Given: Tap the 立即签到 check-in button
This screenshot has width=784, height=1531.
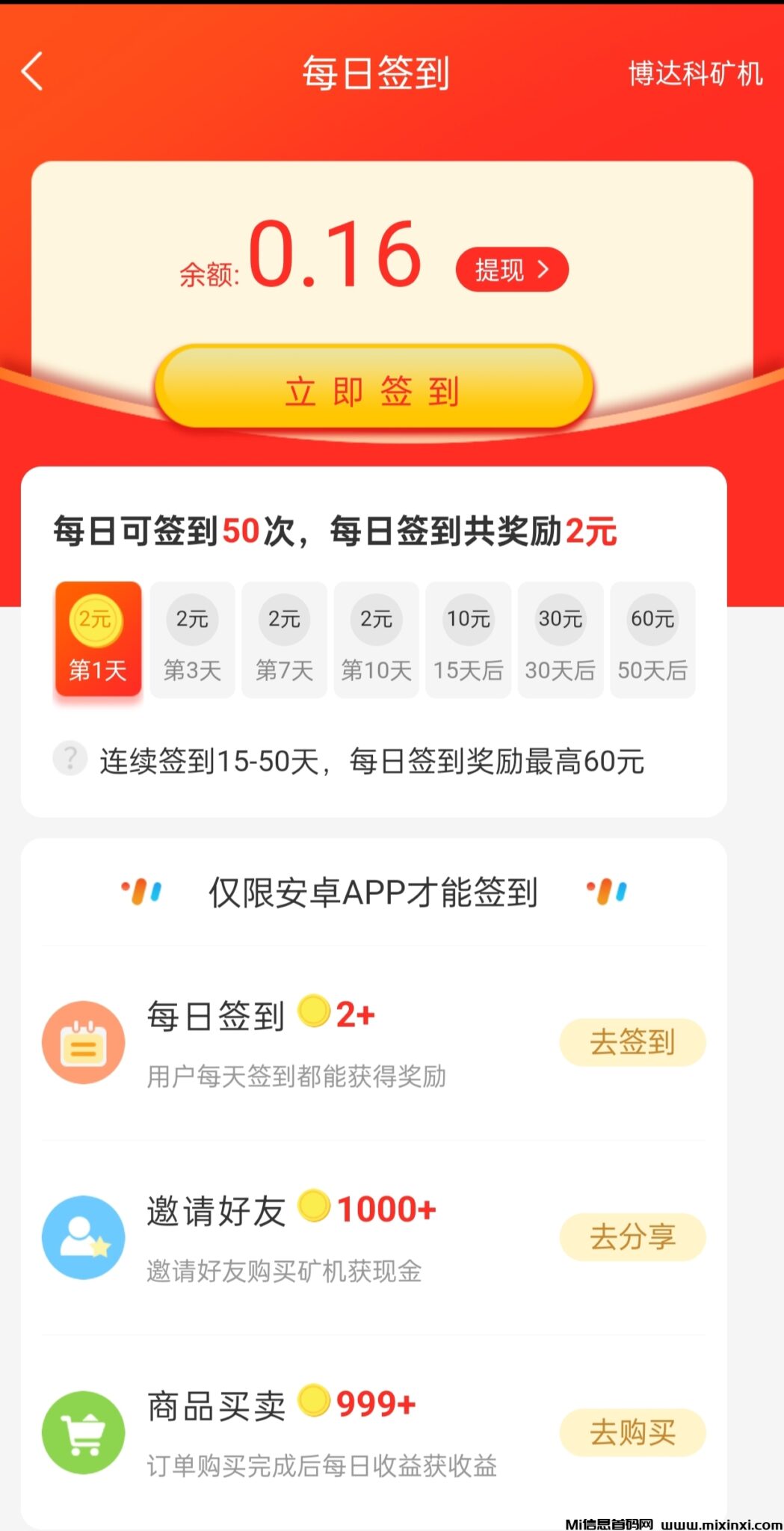Looking at the screenshot, I should (374, 390).
